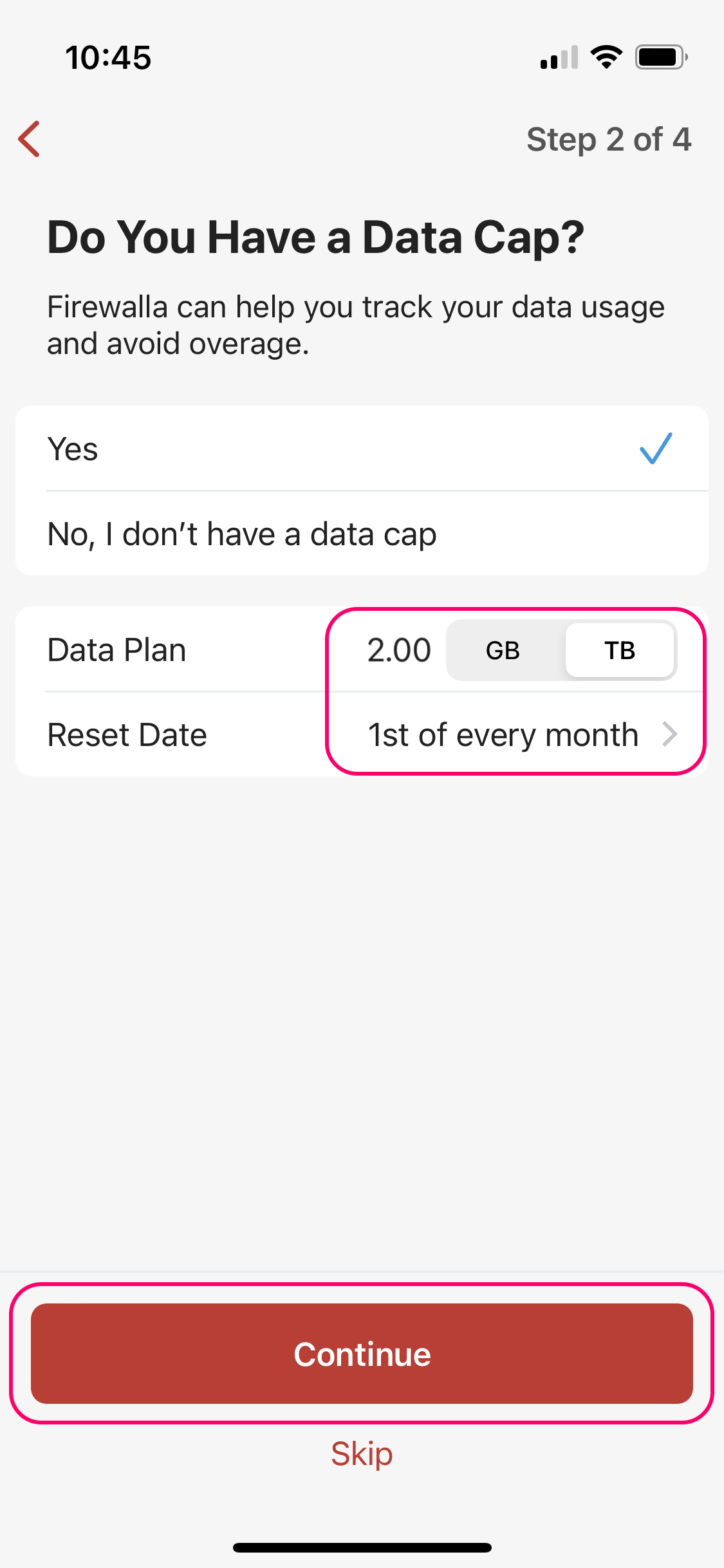Select the Yes option
Viewport: 724px width, 1568px height.
(362, 449)
